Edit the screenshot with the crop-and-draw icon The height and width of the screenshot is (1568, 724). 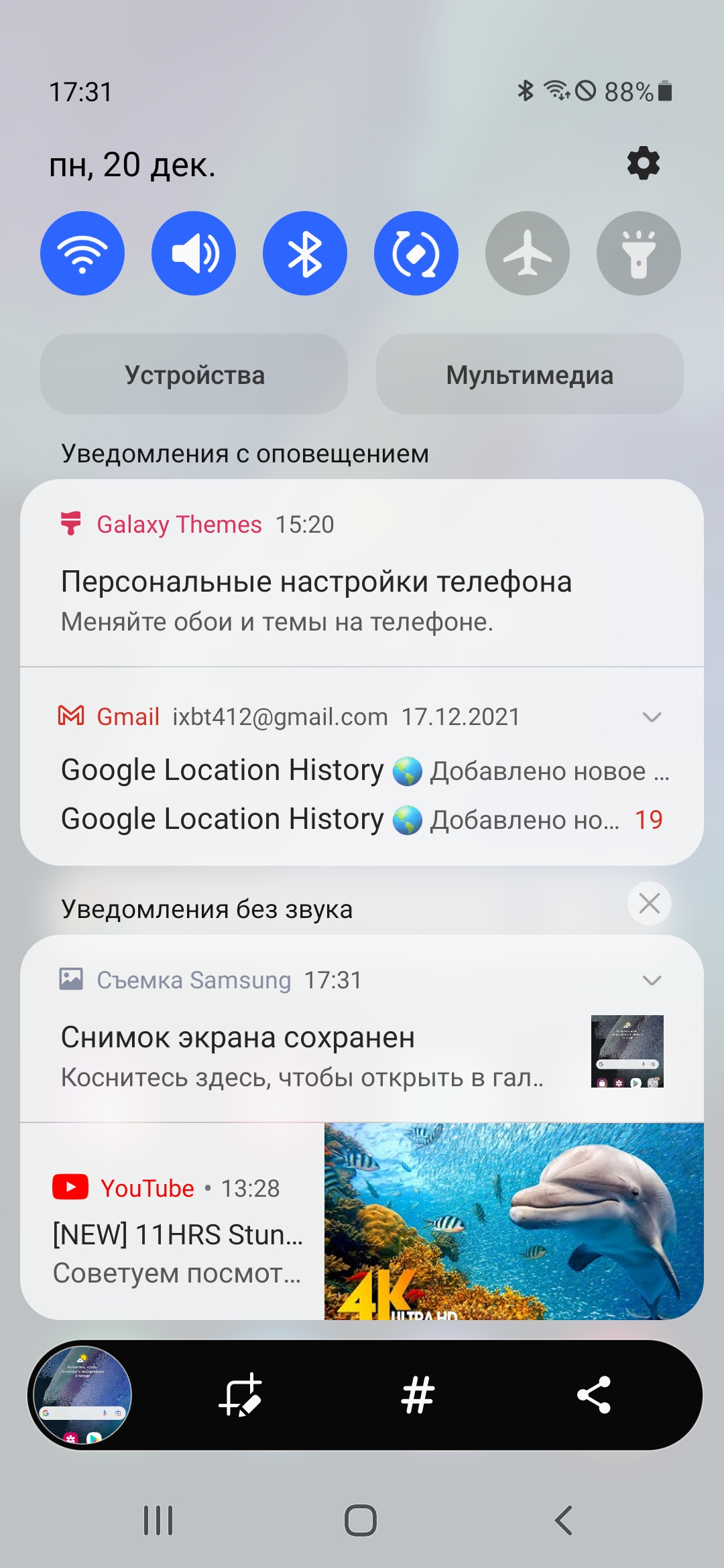click(240, 1395)
